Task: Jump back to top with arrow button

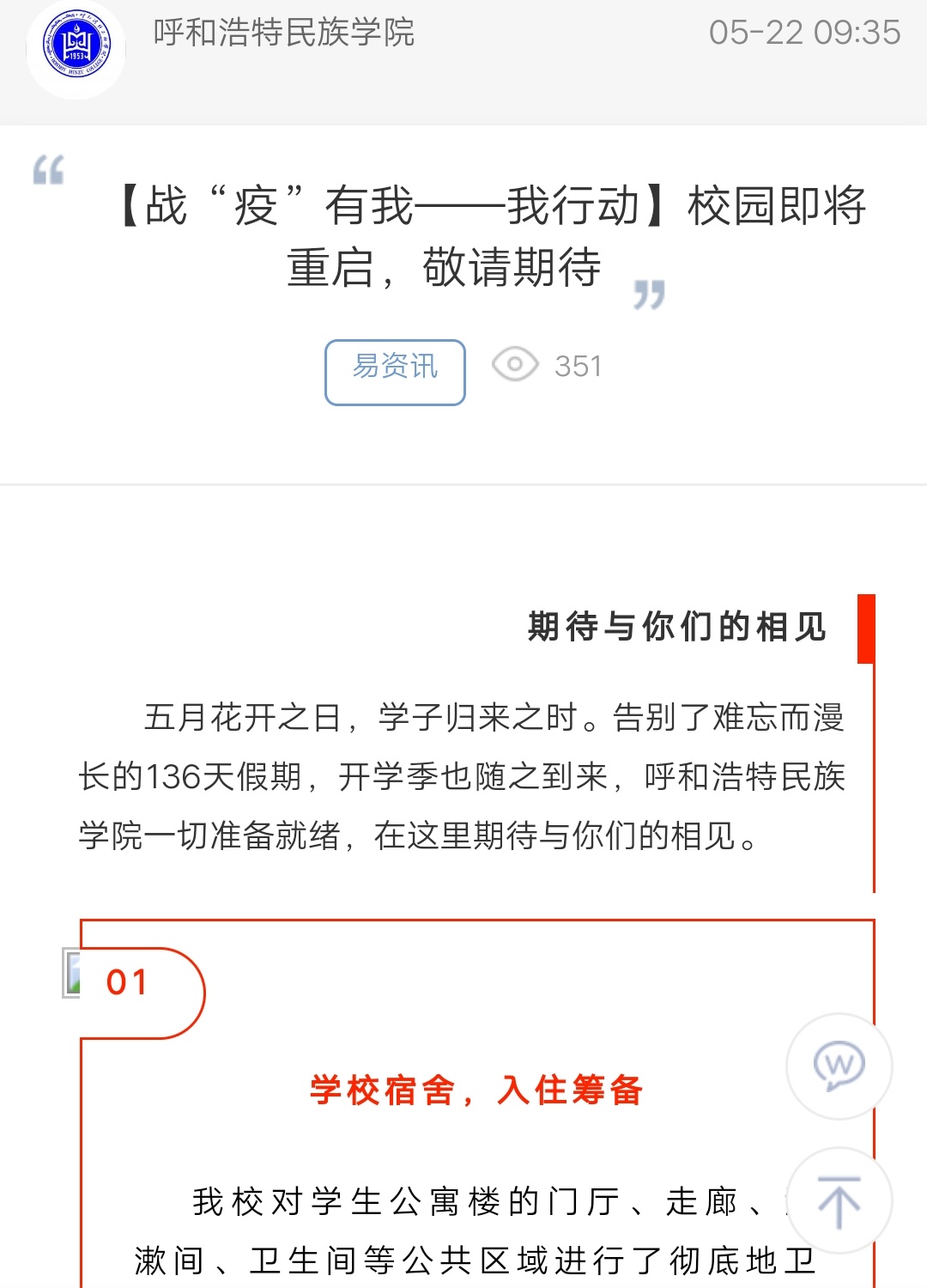Action: [x=839, y=1200]
